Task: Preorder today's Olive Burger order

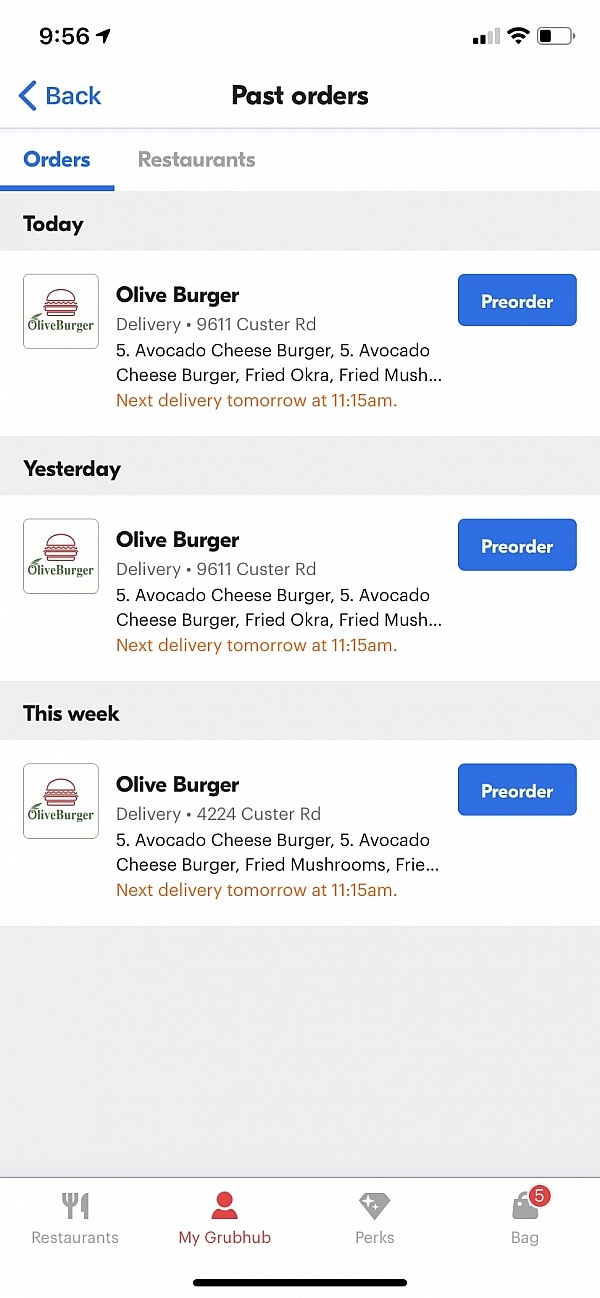Action: click(517, 301)
